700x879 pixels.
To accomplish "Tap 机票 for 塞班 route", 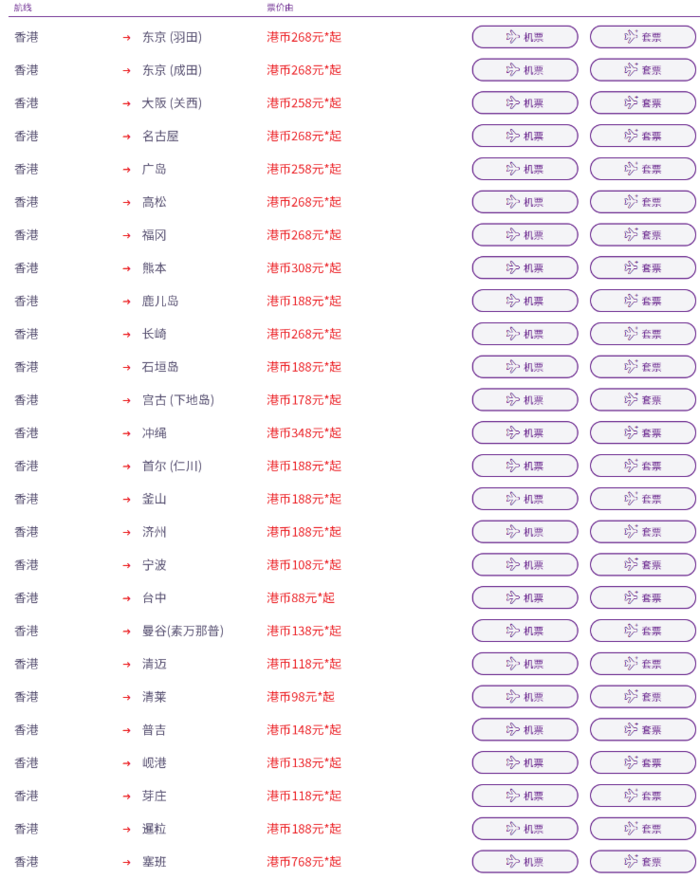I will tap(525, 862).
